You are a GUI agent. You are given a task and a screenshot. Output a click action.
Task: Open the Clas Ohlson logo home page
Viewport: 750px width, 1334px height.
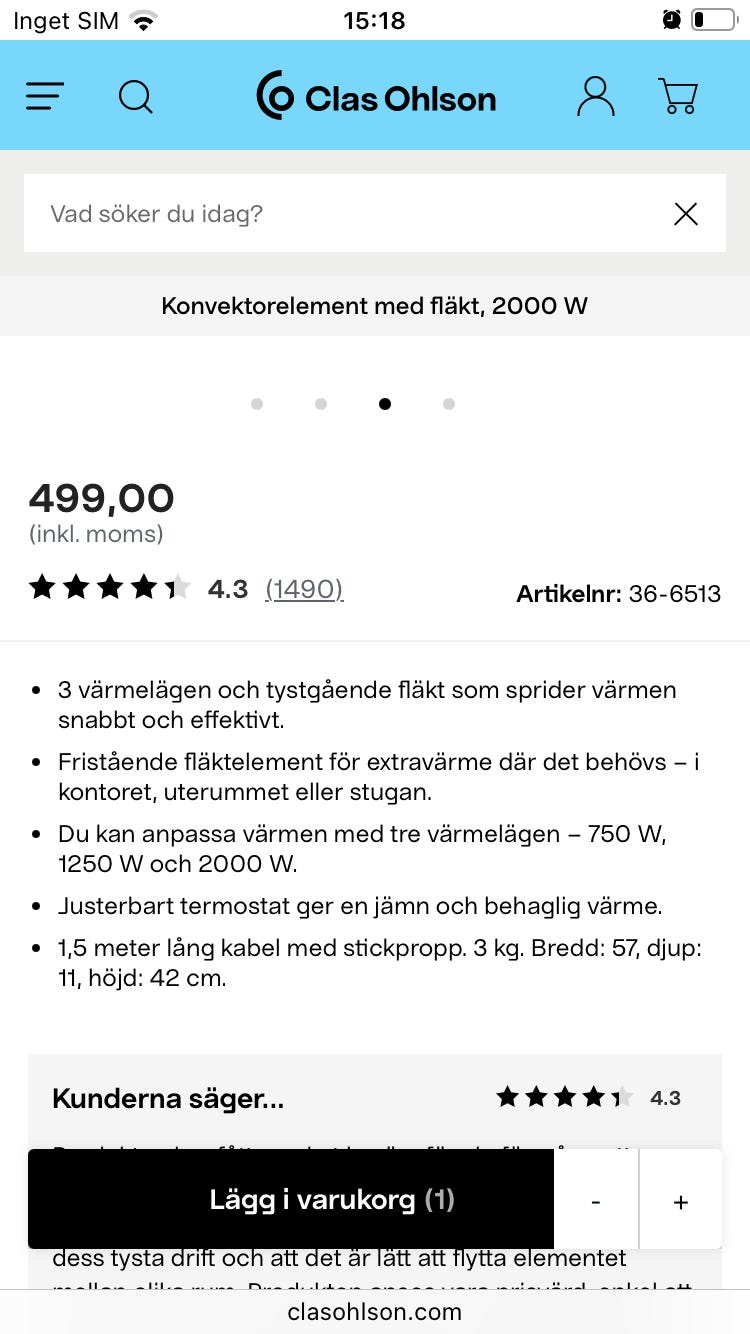tap(375, 96)
